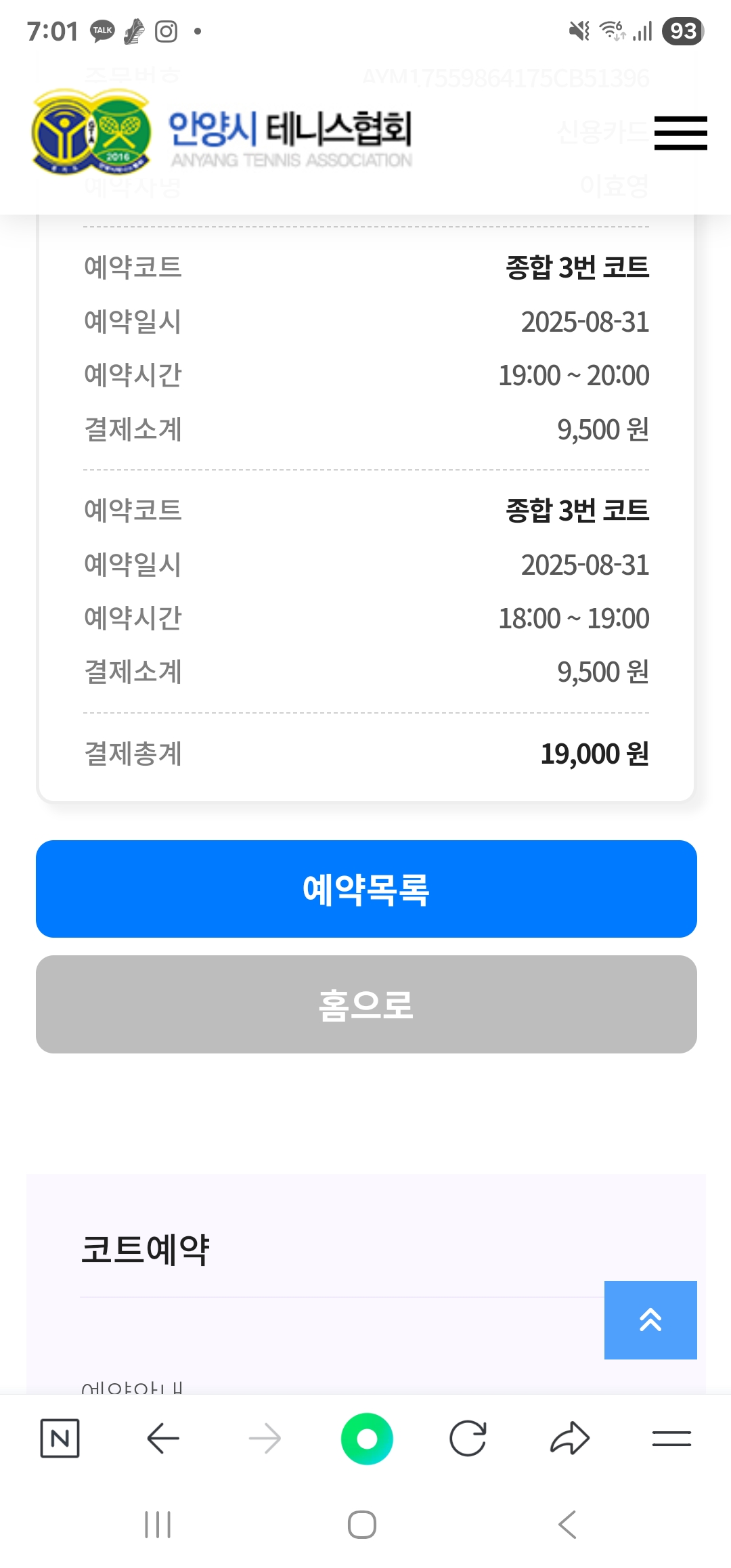Image resolution: width=731 pixels, height=1568 pixels.
Task: Go back a page in the browser
Action: 163,1439
